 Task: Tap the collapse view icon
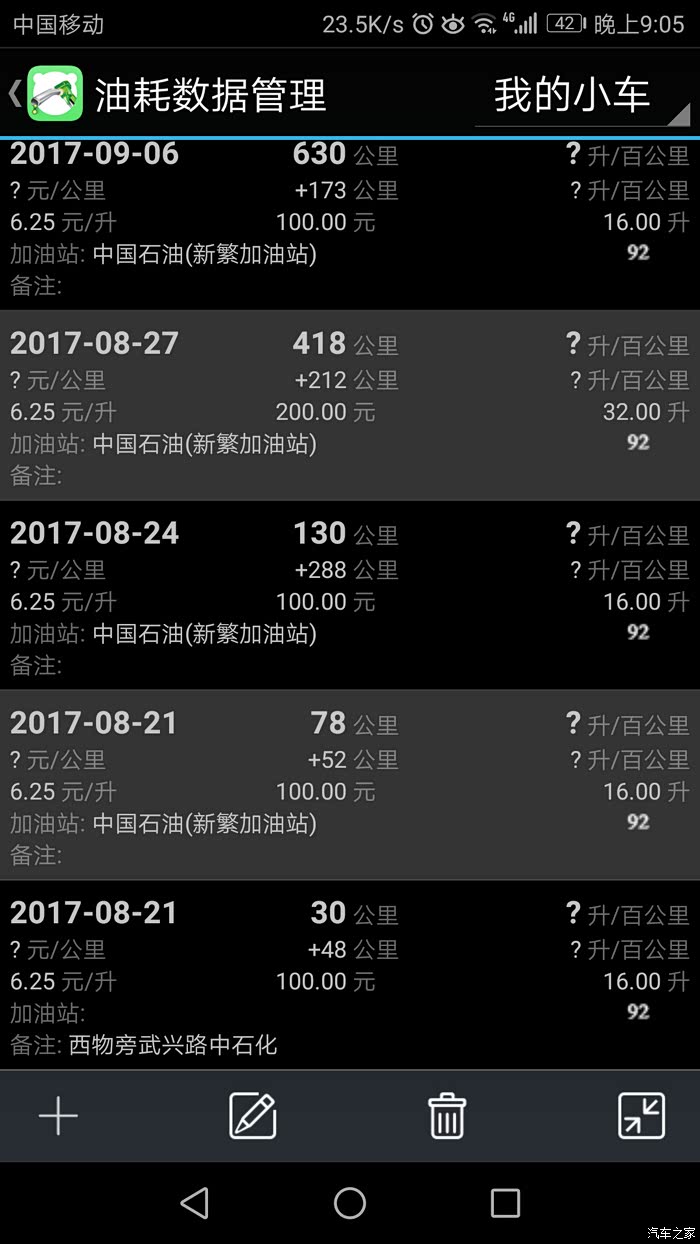pyautogui.click(x=641, y=1116)
